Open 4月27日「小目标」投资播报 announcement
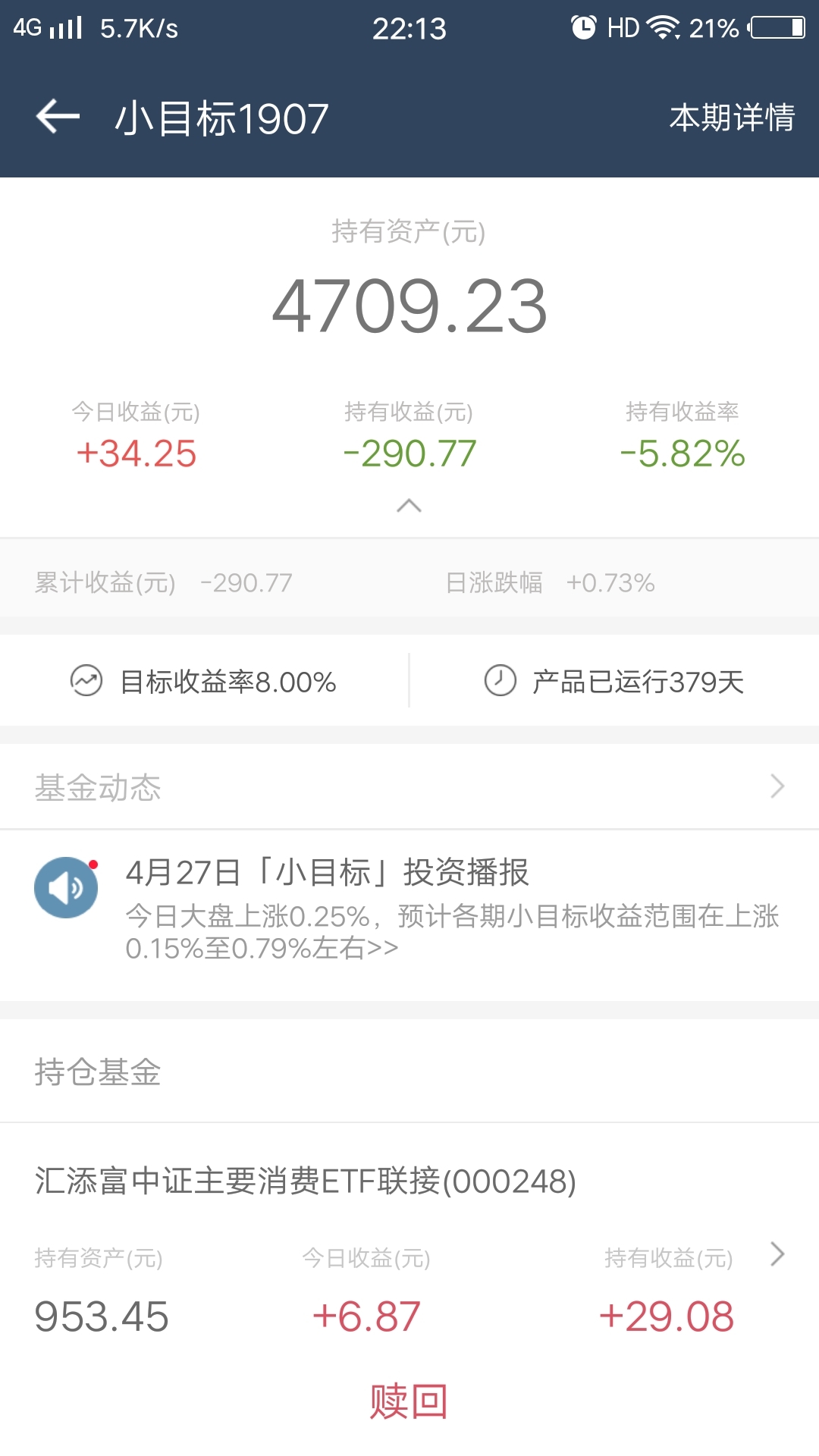This screenshot has width=819, height=1456. tap(409, 908)
